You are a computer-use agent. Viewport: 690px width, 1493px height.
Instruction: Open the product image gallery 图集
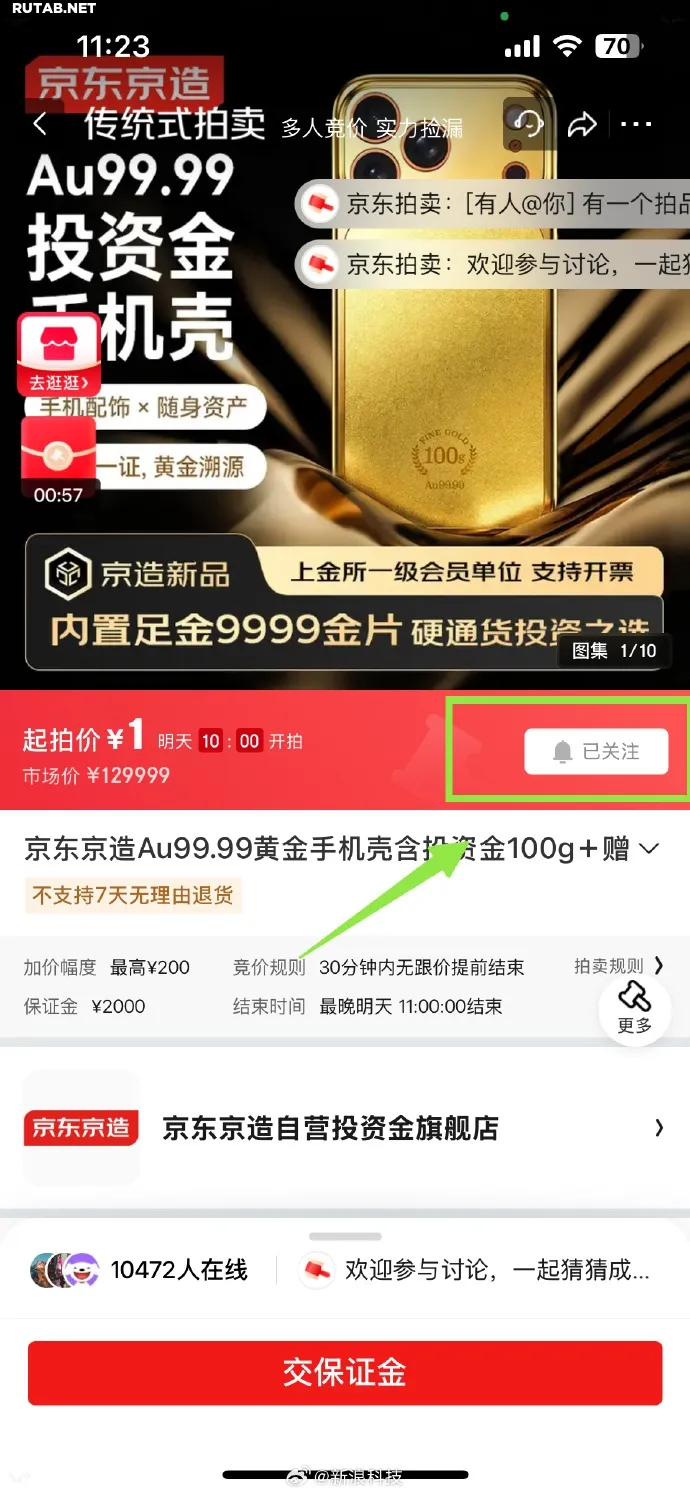tap(613, 651)
